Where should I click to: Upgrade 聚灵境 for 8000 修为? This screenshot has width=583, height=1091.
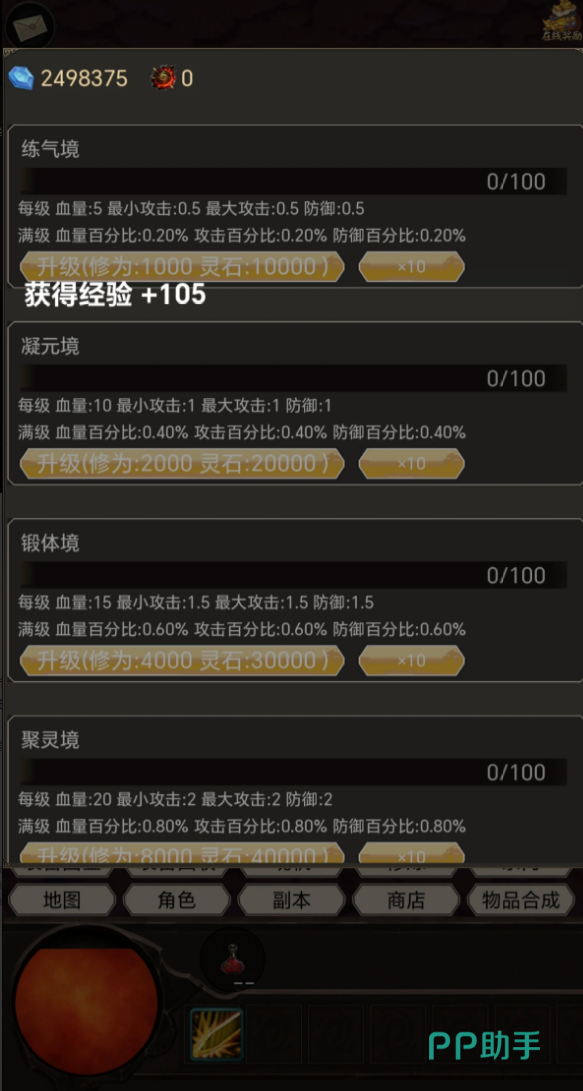tap(182, 853)
